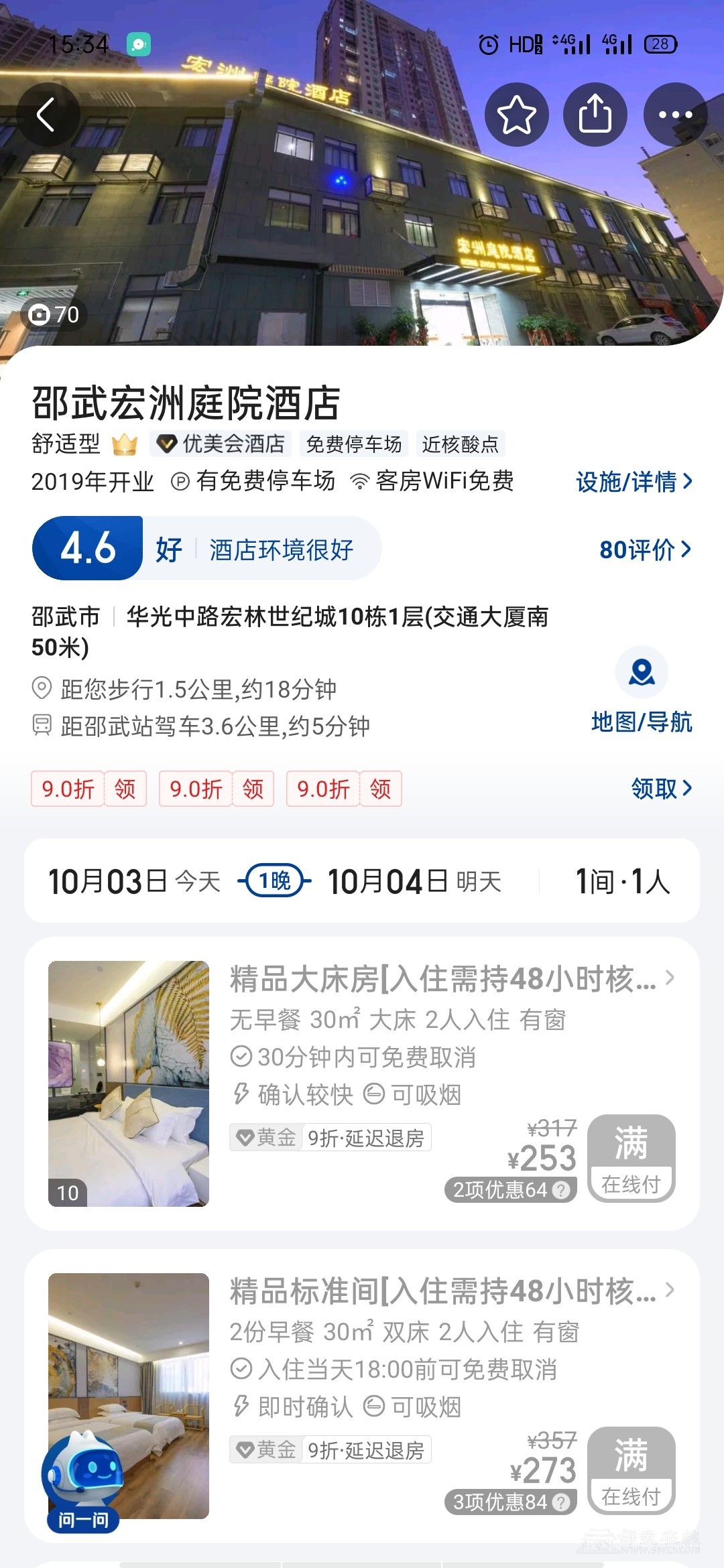Screen dimensions: 724x1568
Task: Tap 领取 to claim coupons
Action: (x=660, y=789)
